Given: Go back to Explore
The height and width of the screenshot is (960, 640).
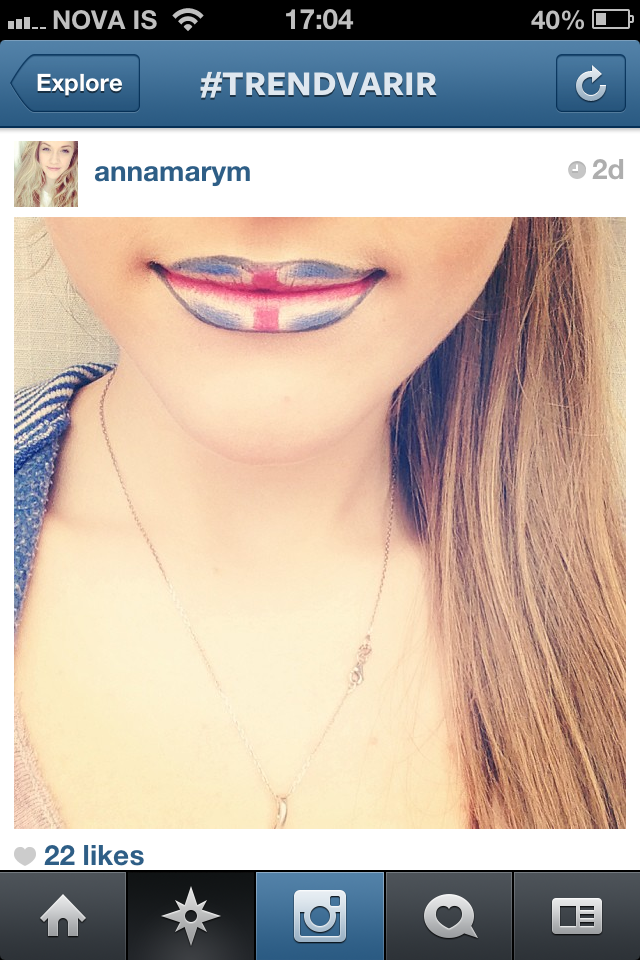Looking at the screenshot, I should click(x=77, y=85).
